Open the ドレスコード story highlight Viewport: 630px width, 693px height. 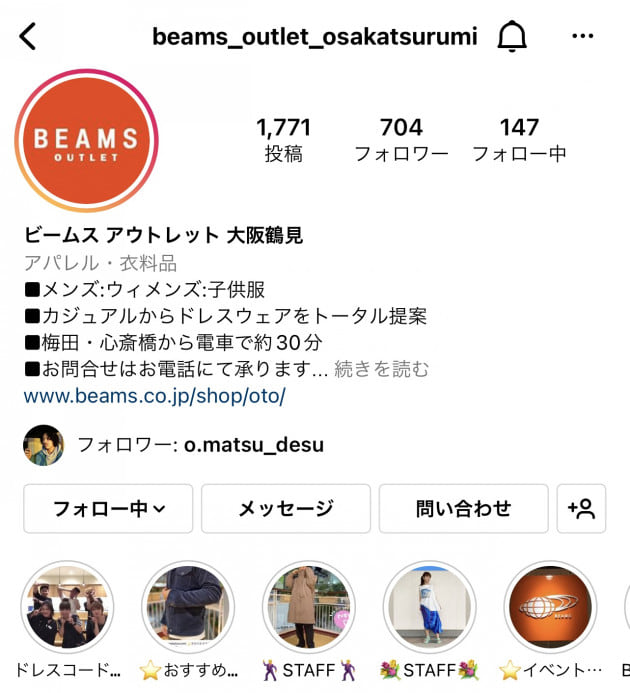point(68,608)
